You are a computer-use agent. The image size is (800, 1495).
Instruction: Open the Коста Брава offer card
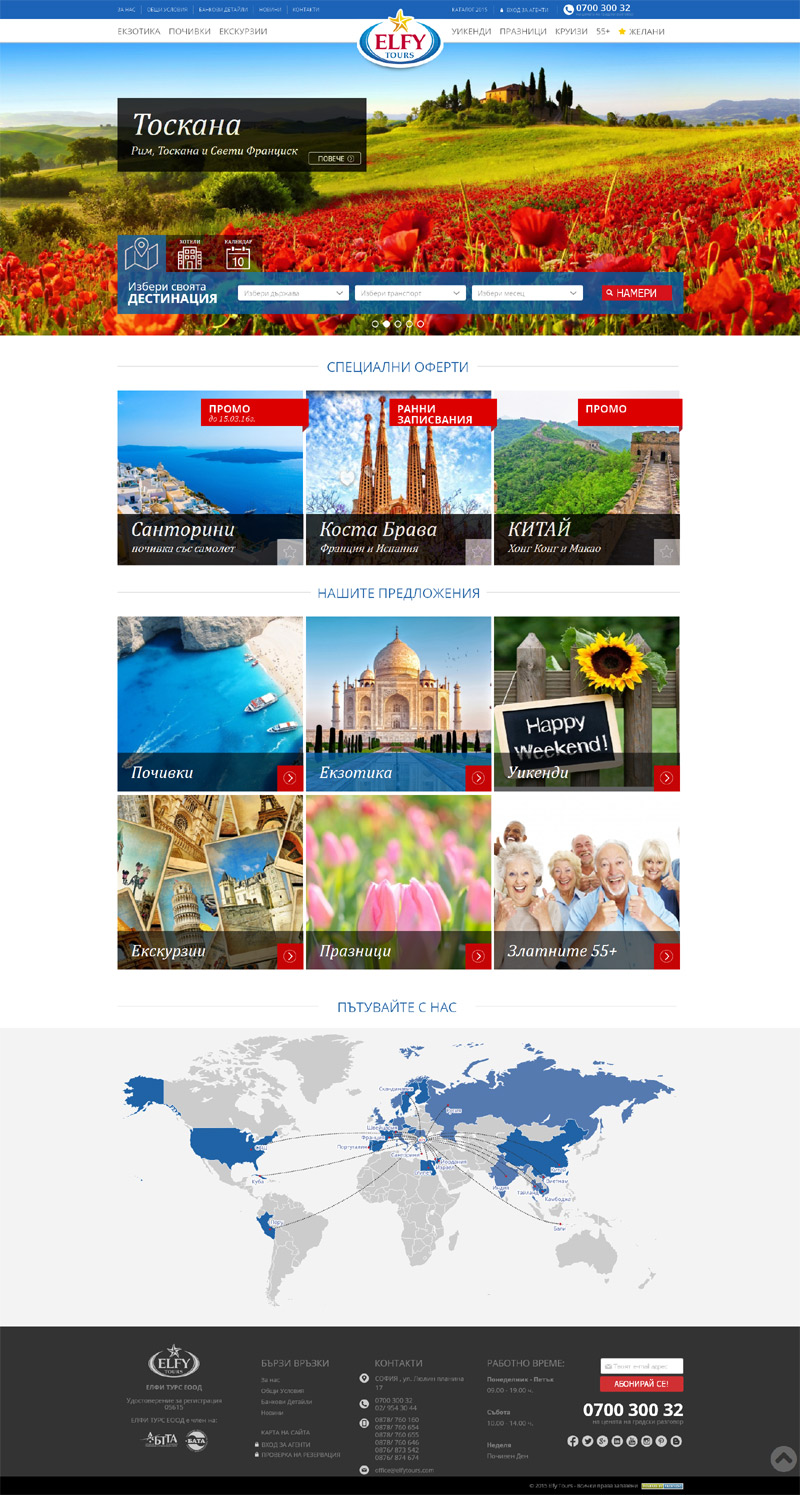click(398, 478)
